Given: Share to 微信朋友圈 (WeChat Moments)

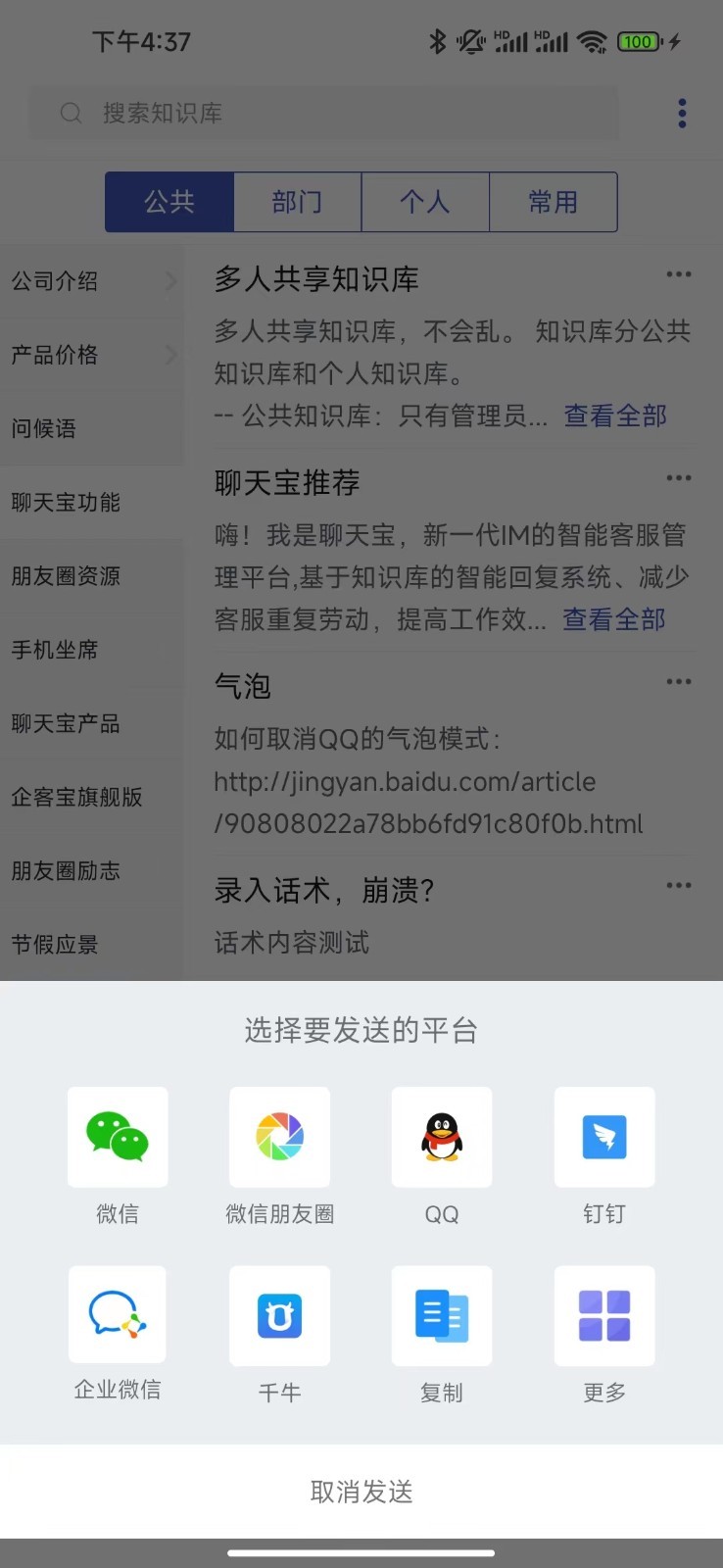Looking at the screenshot, I should (279, 1137).
